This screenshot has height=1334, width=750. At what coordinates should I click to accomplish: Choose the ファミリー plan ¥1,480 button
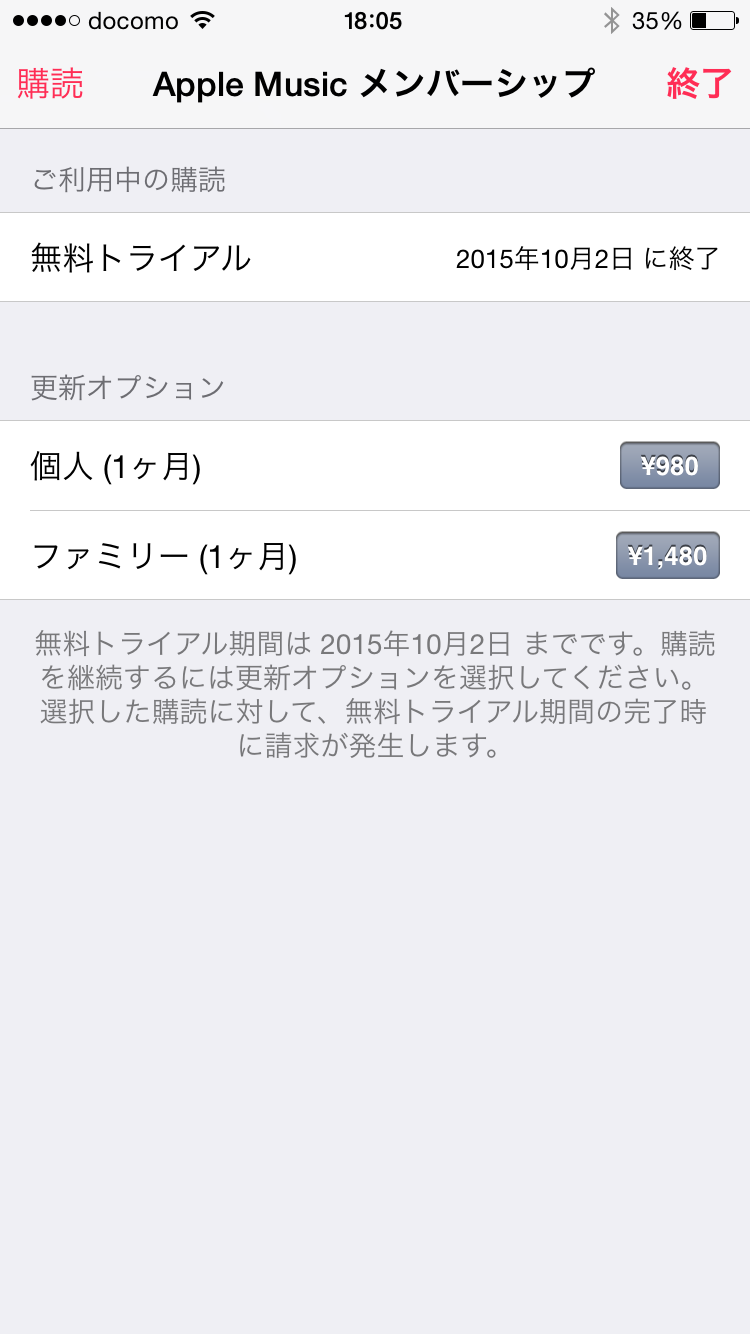click(x=667, y=555)
